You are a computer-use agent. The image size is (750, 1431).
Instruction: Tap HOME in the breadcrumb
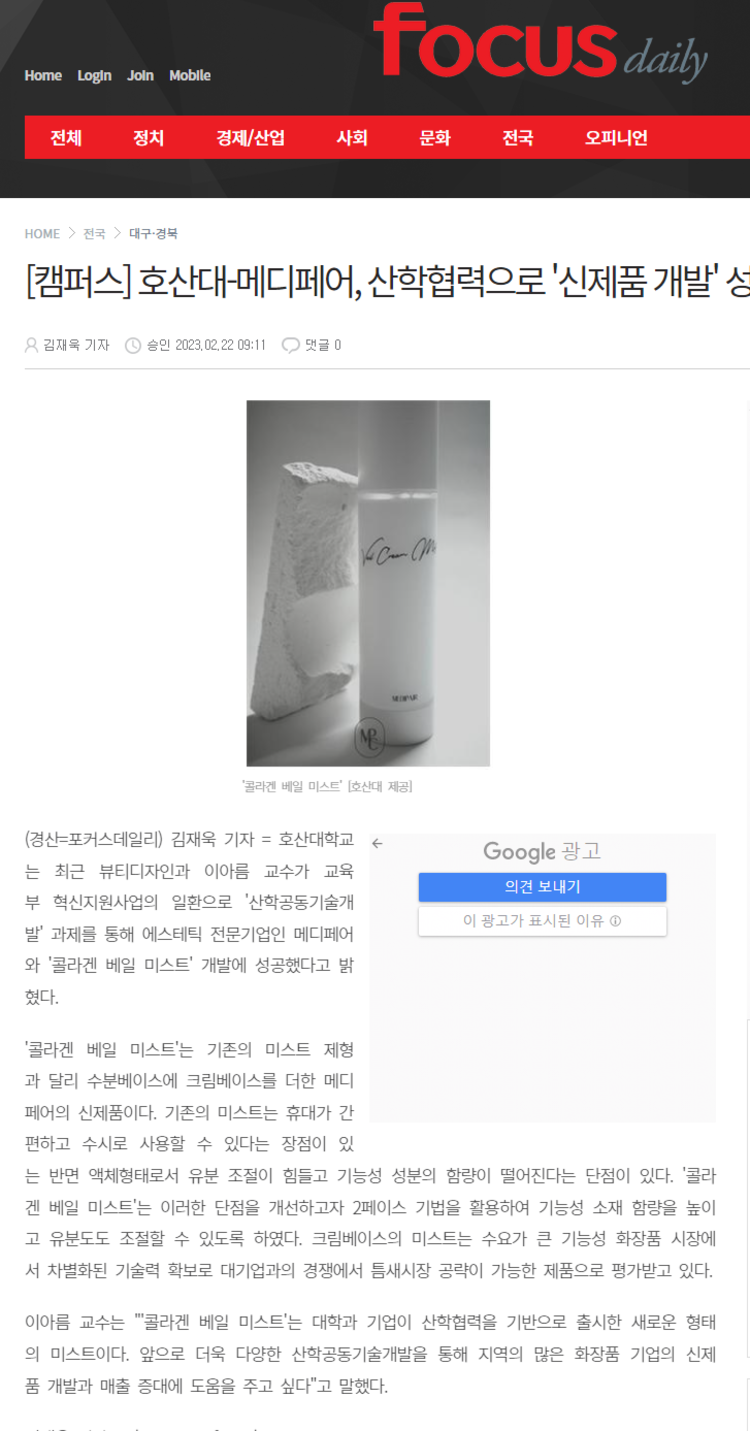(42, 233)
